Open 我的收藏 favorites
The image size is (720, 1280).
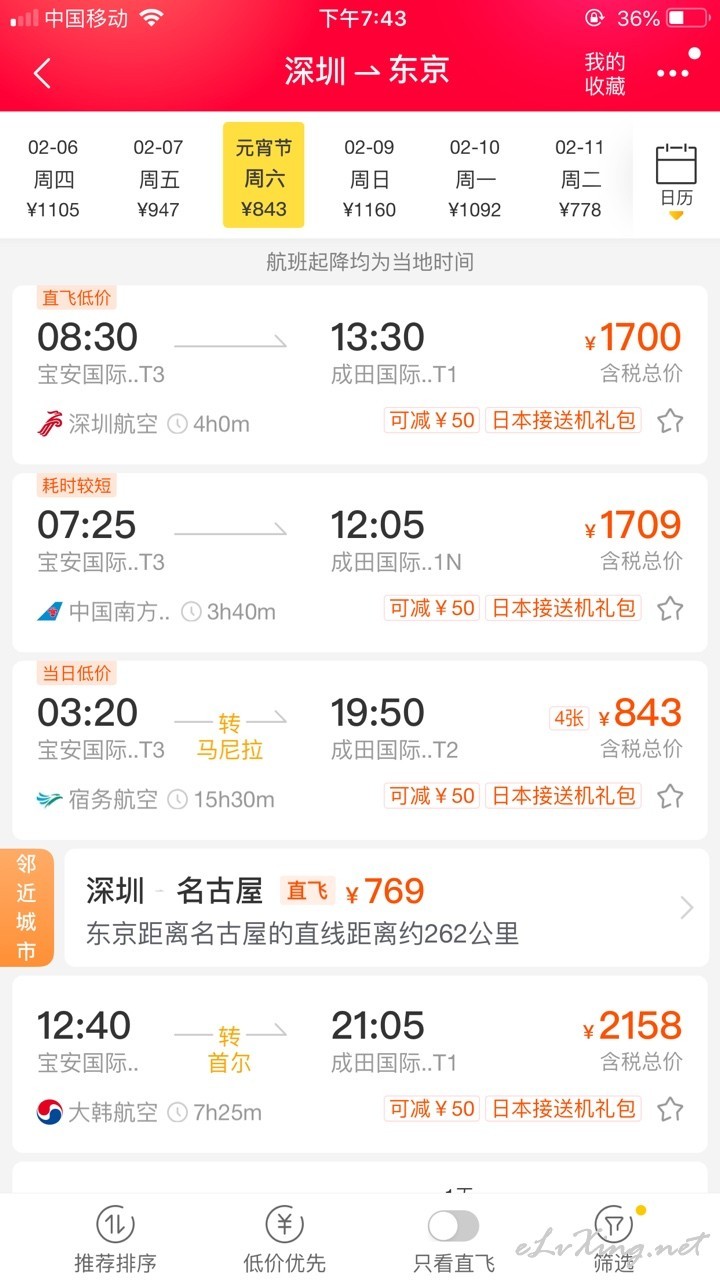pos(605,74)
